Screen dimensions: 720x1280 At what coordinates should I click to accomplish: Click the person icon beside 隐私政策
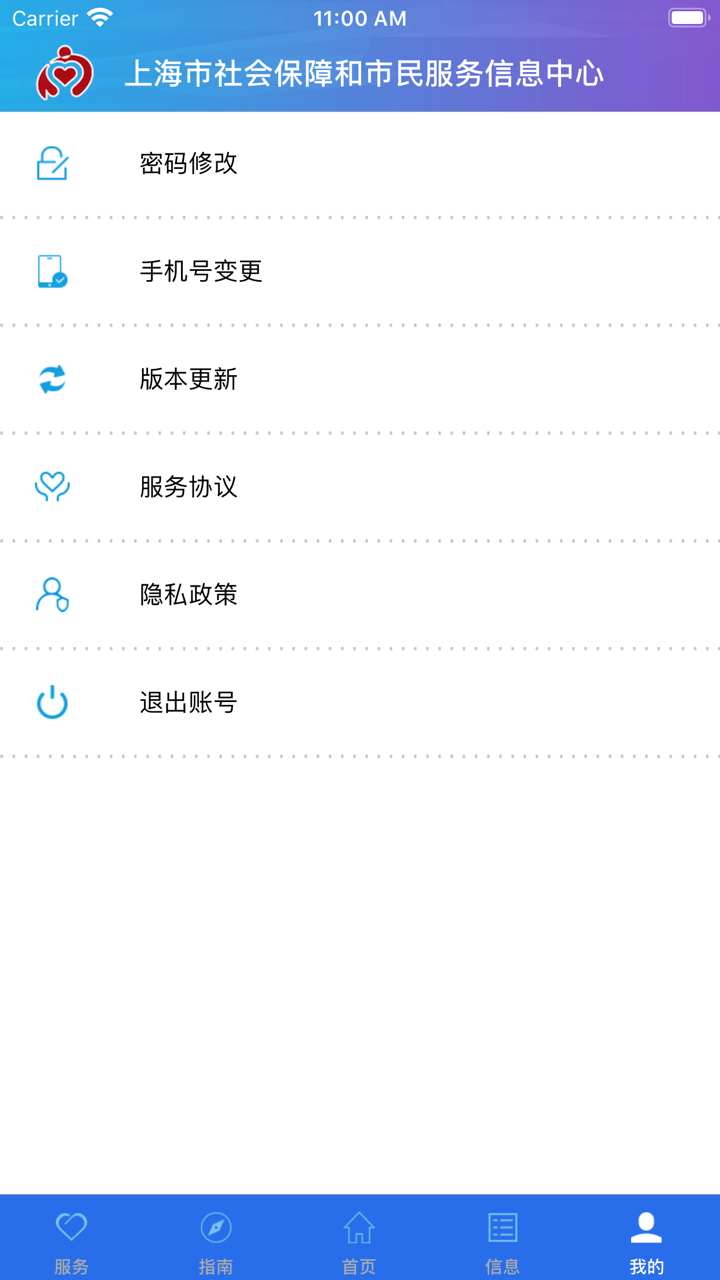pos(51,595)
